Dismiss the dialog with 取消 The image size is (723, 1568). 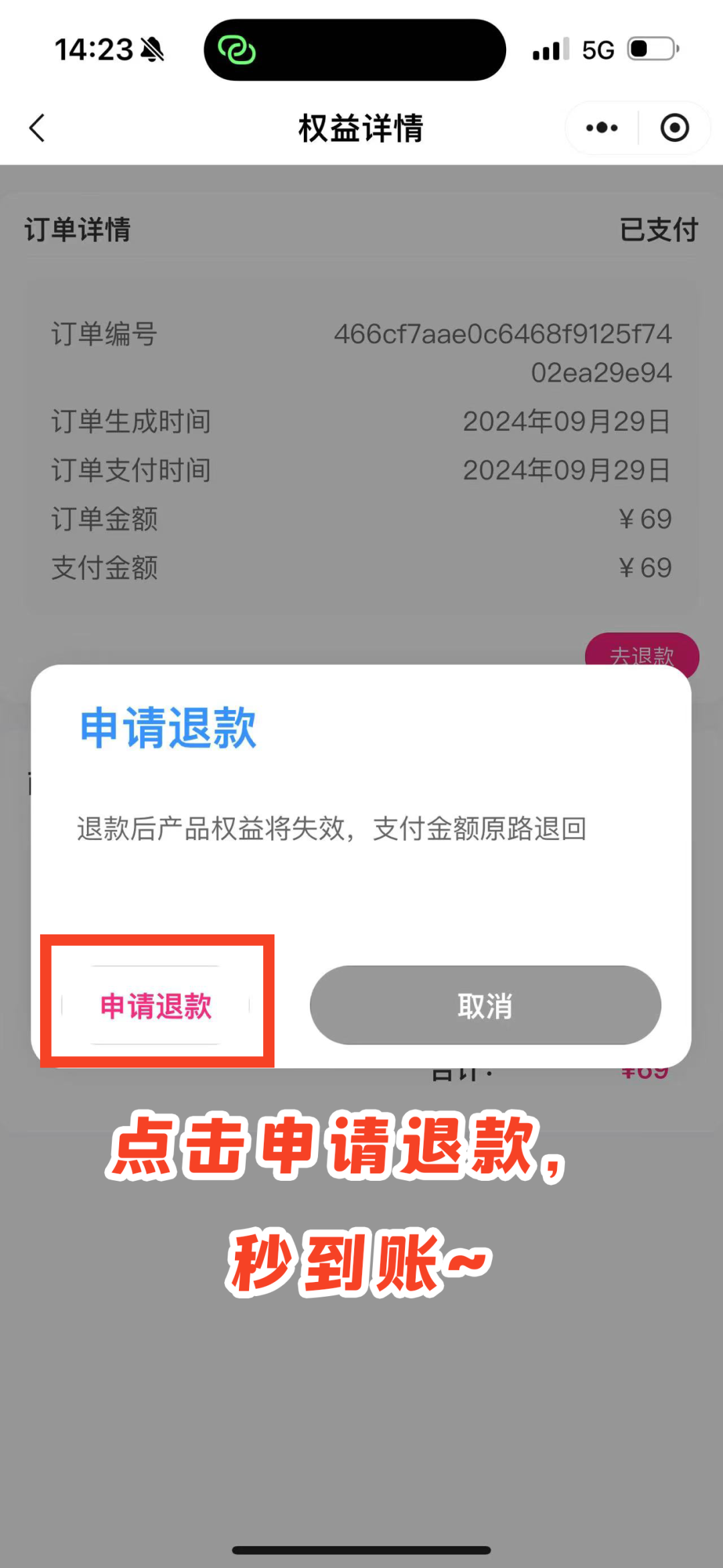click(485, 1005)
